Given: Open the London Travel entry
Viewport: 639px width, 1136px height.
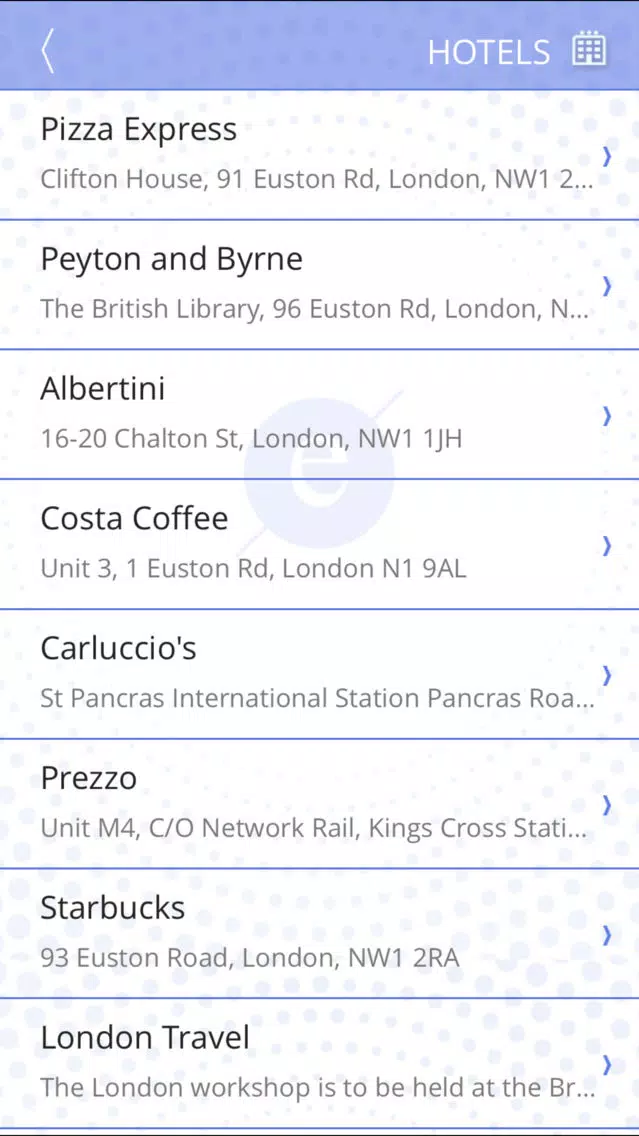Looking at the screenshot, I should pyautogui.click(x=320, y=1063).
